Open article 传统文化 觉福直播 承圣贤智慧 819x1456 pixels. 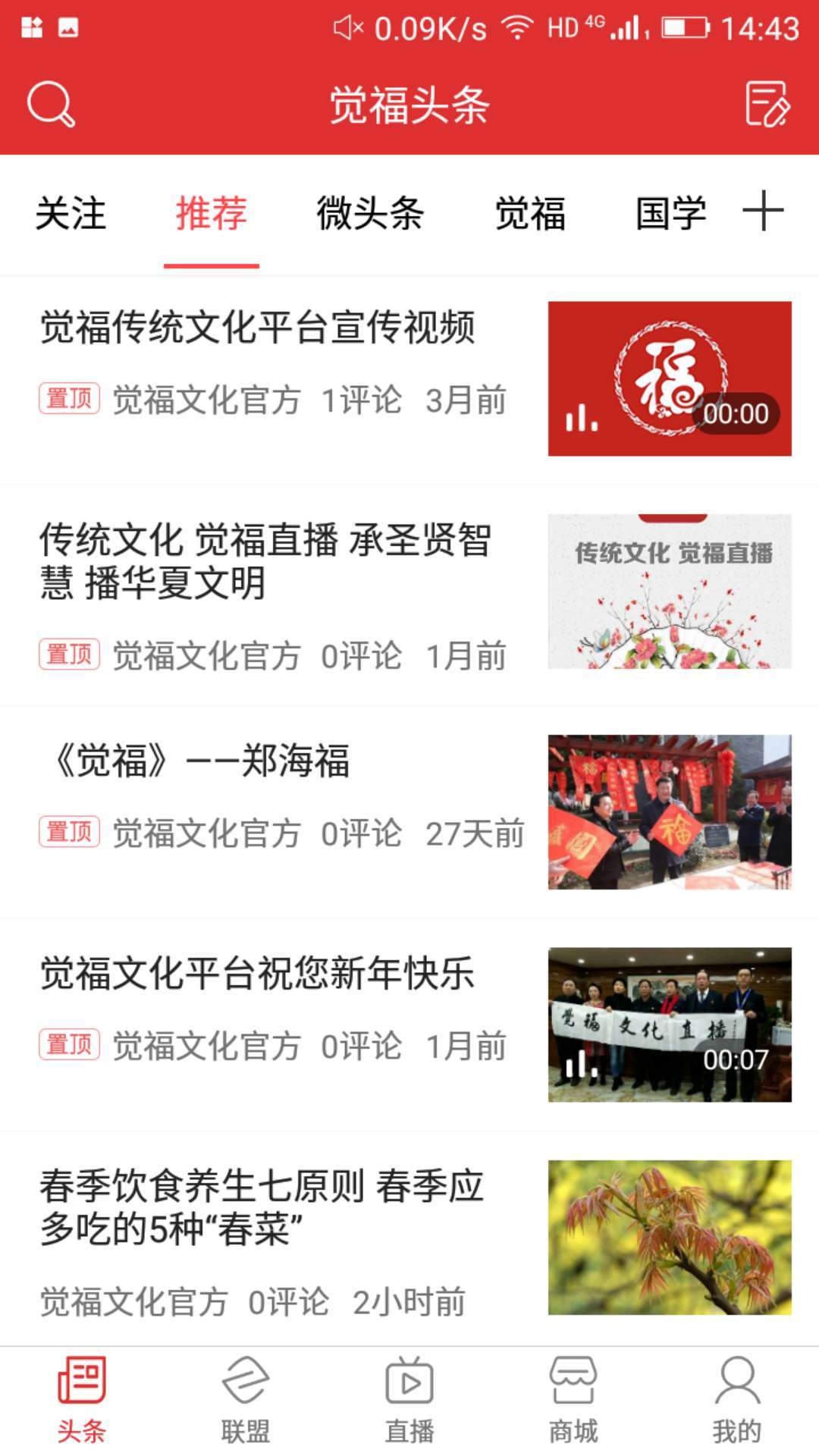pyautogui.click(x=265, y=561)
